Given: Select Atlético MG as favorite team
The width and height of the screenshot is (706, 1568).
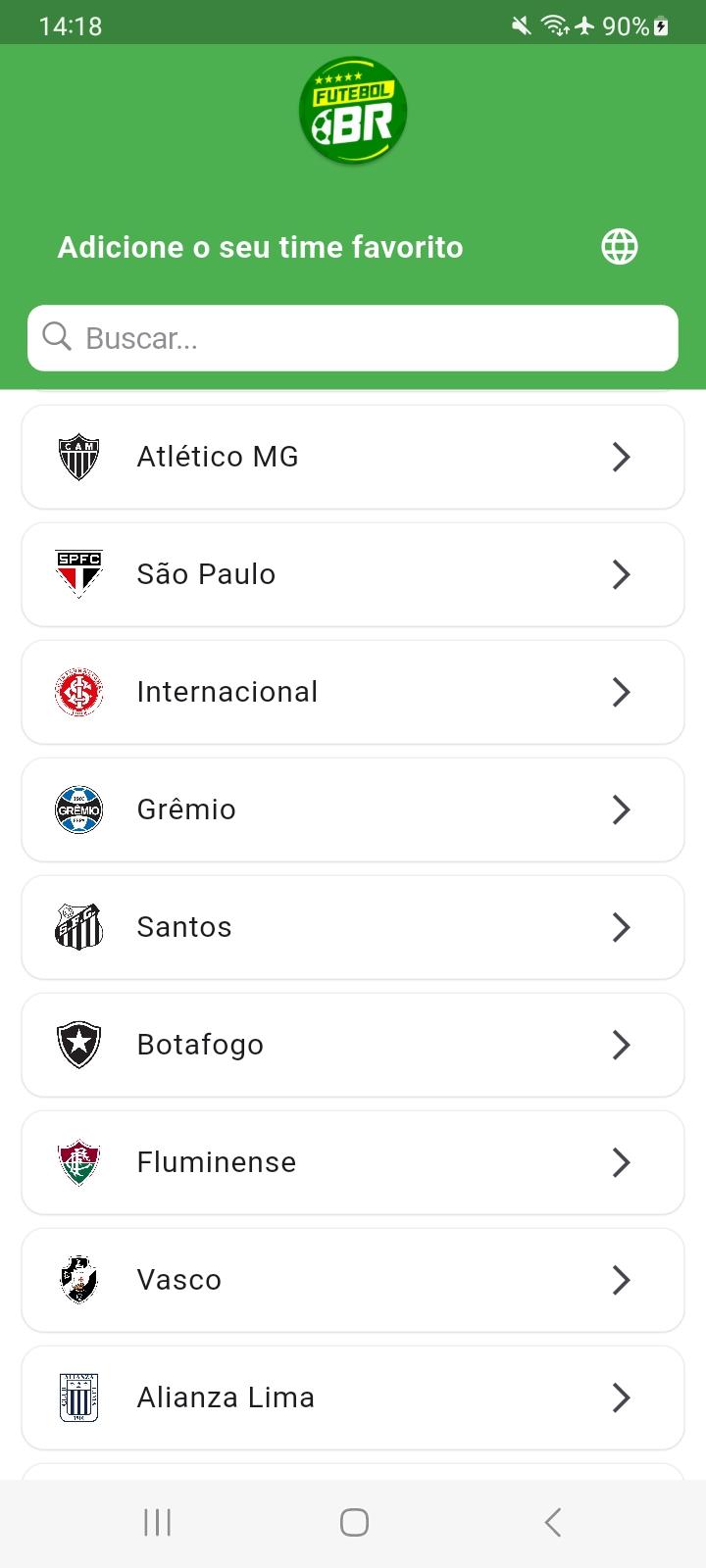Looking at the screenshot, I should (x=353, y=457).
